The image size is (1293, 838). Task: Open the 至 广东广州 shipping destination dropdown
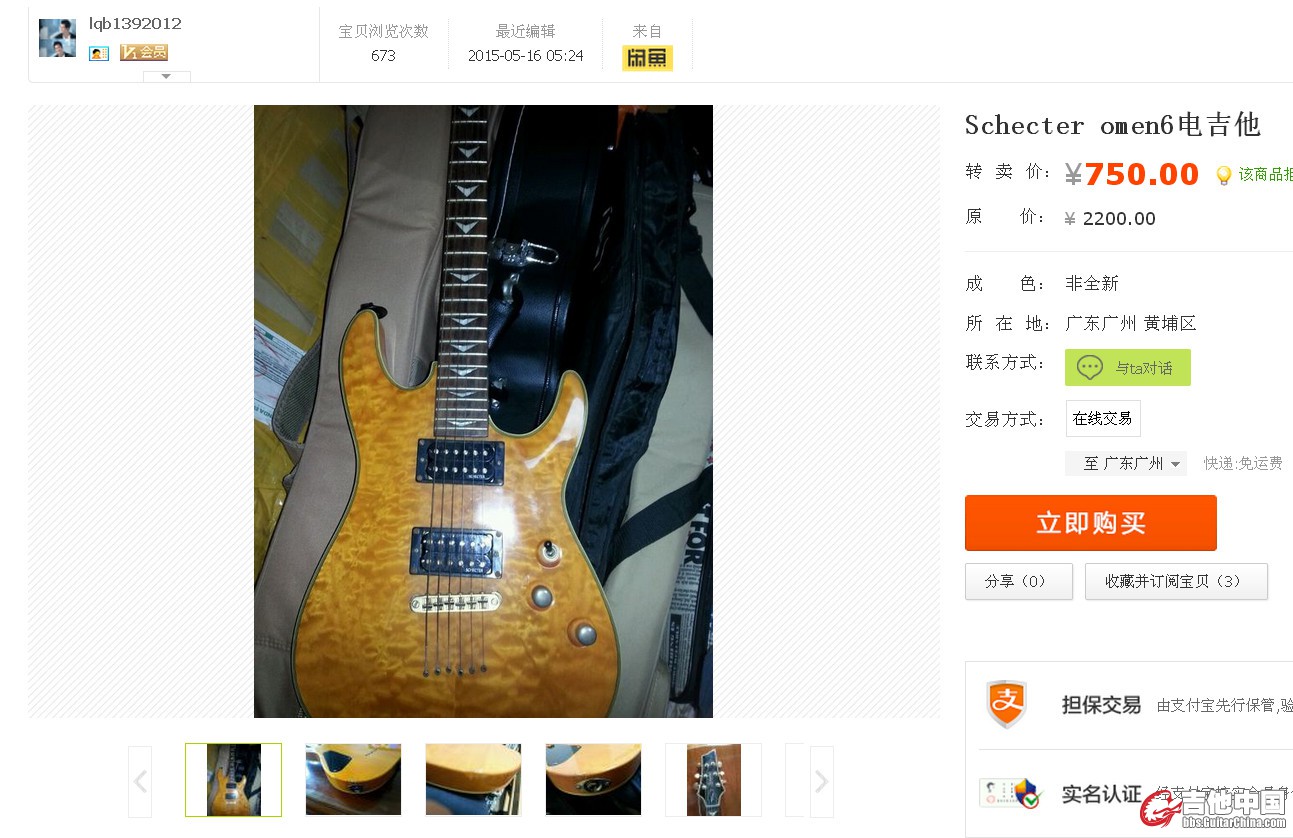click(1125, 463)
